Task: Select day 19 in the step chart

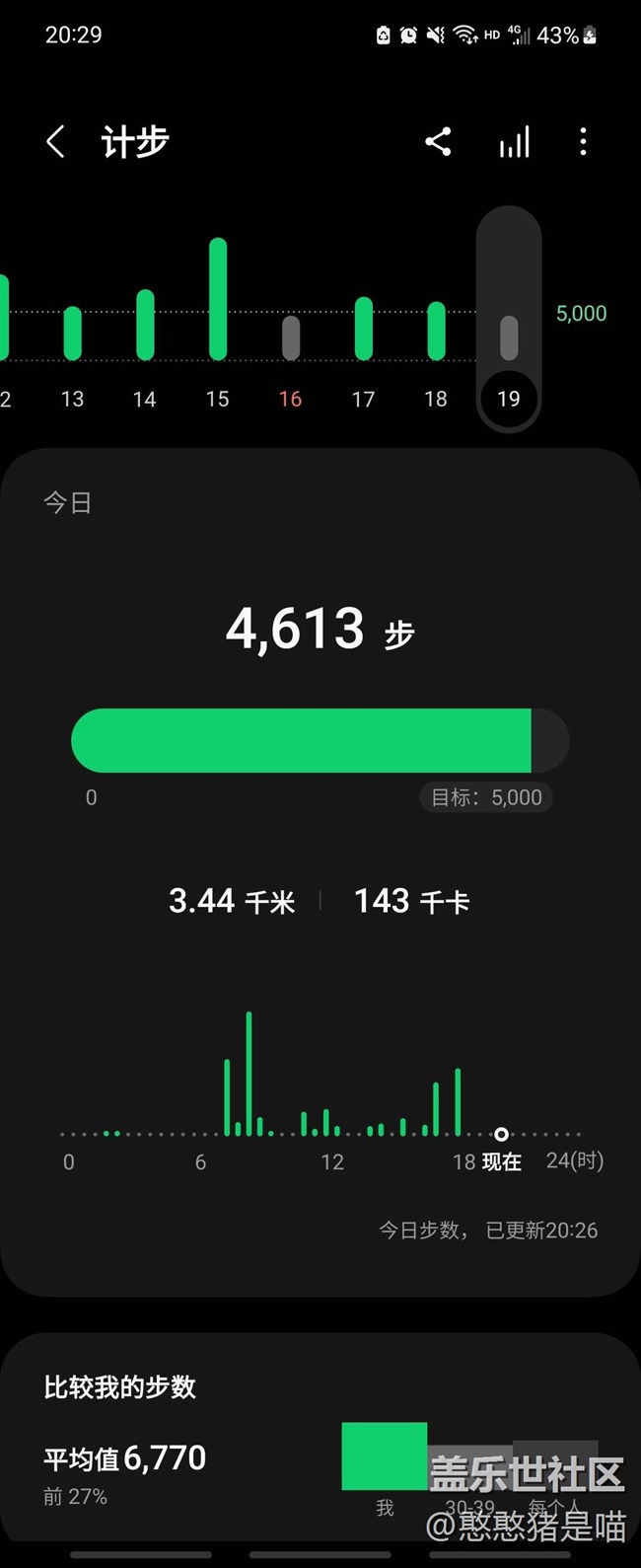Action: [x=509, y=340]
